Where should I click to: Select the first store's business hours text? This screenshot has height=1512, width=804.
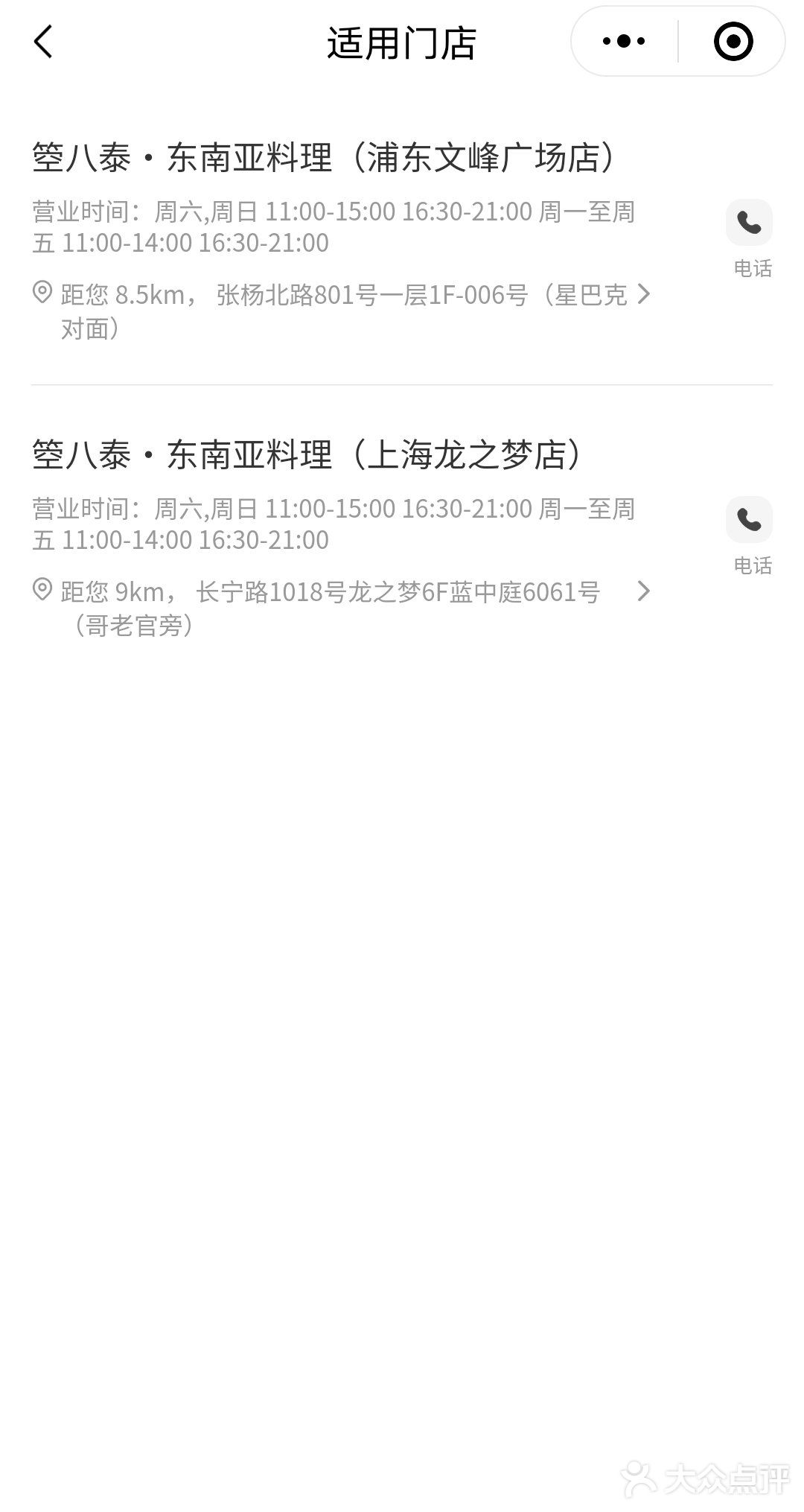(x=335, y=226)
